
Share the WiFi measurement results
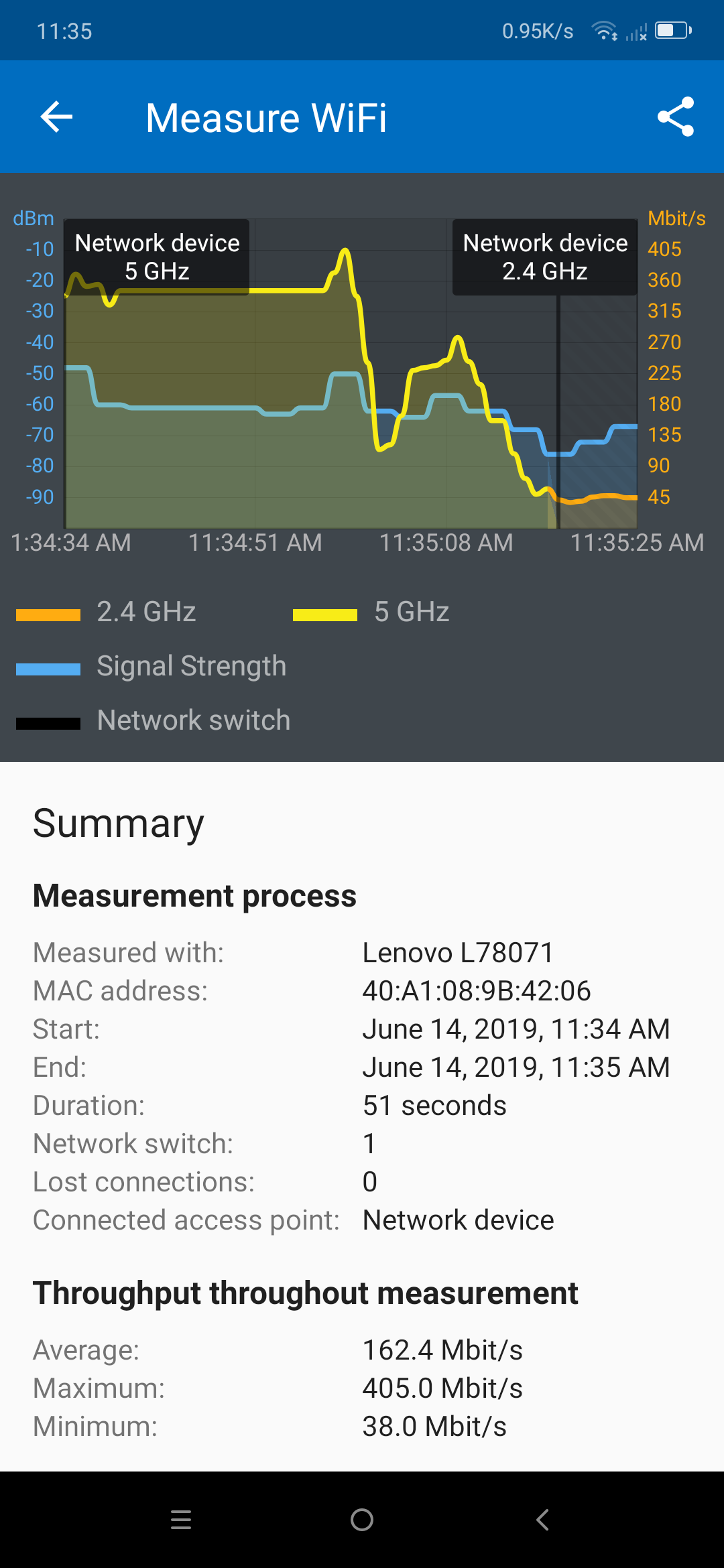[676, 117]
